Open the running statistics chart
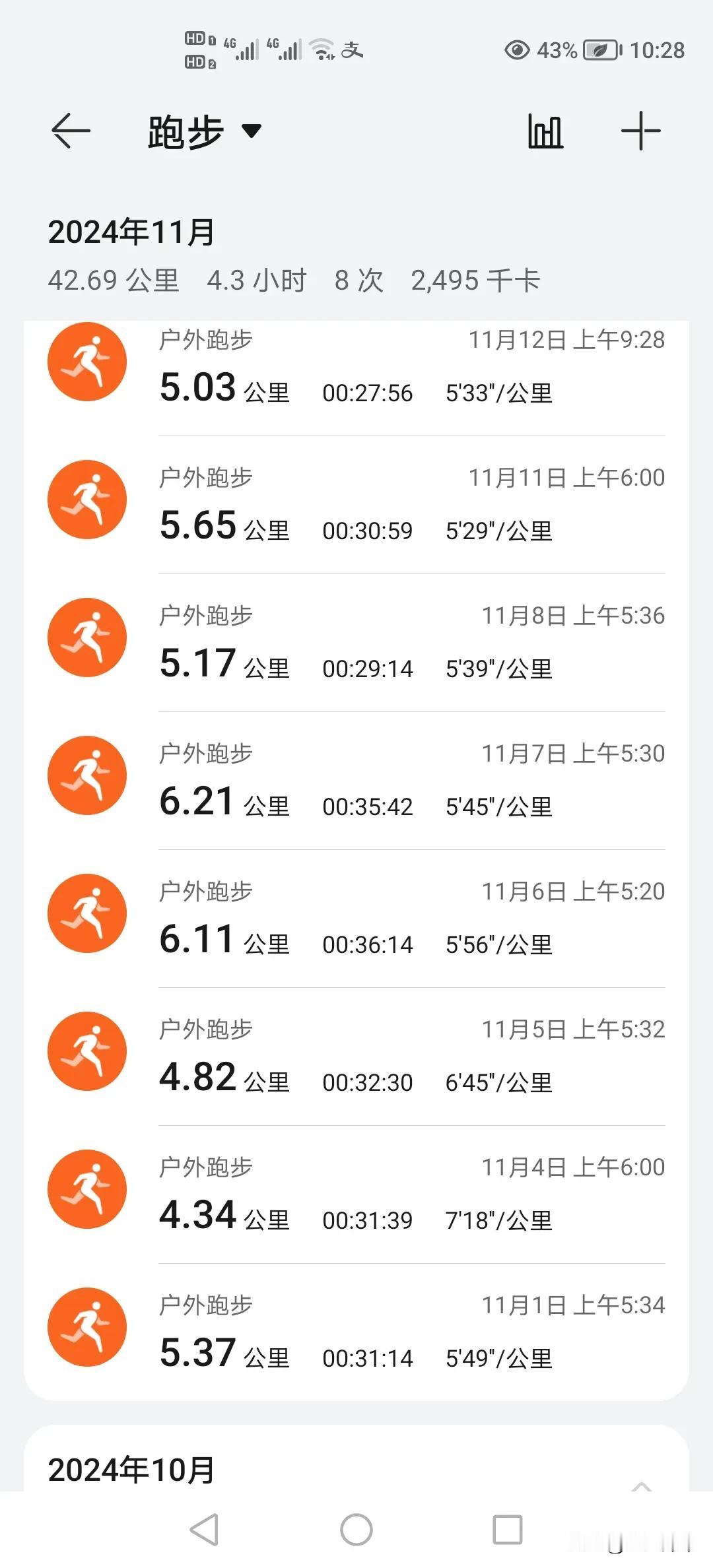Viewport: 713px width, 1568px height. 545,131
